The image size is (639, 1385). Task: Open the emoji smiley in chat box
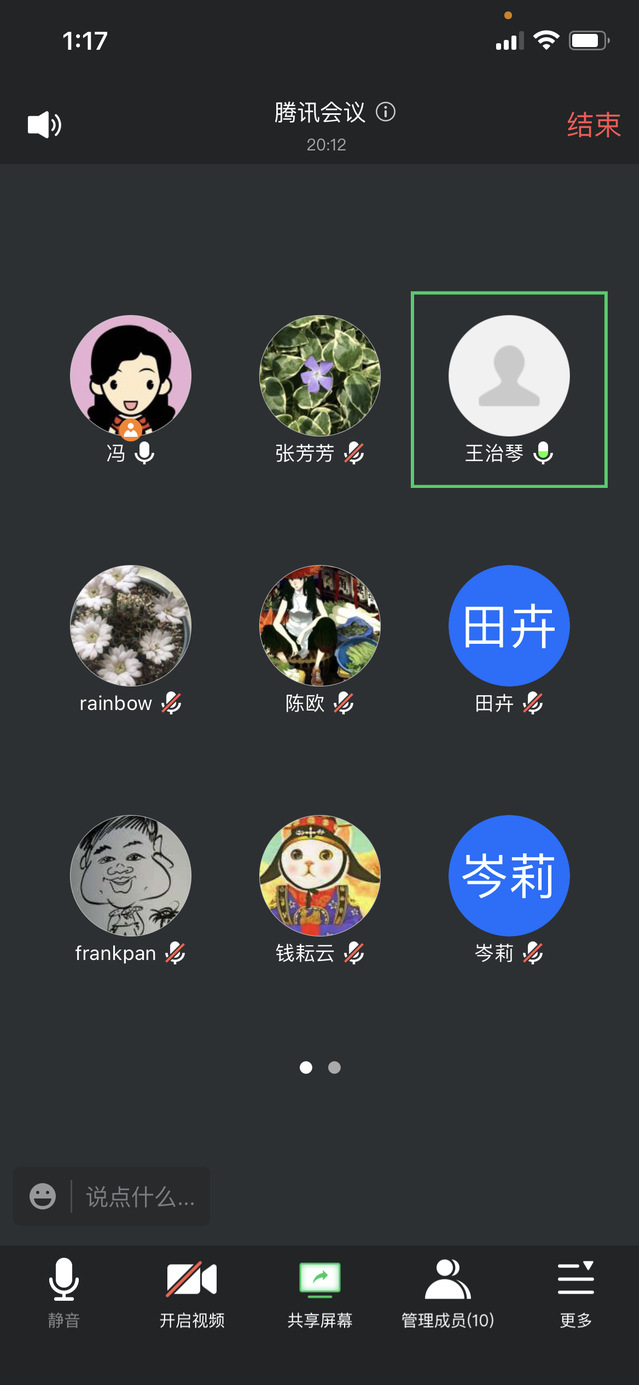(x=43, y=1196)
